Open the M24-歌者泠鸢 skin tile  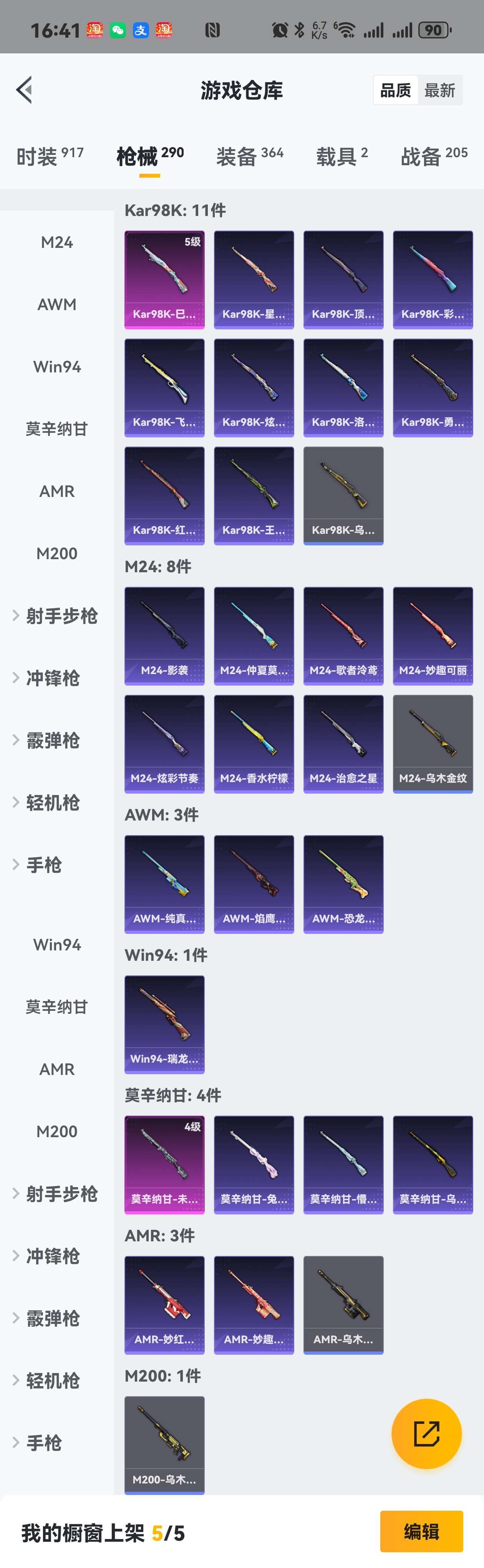343,636
